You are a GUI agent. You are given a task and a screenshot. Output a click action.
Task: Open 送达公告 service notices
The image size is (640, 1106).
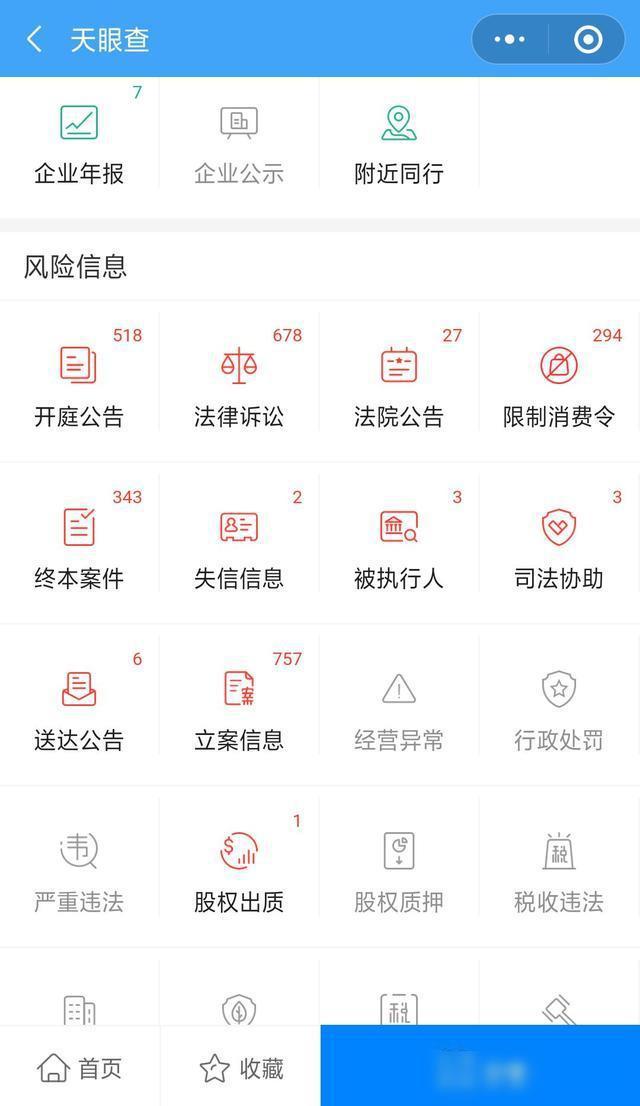[x=80, y=703]
